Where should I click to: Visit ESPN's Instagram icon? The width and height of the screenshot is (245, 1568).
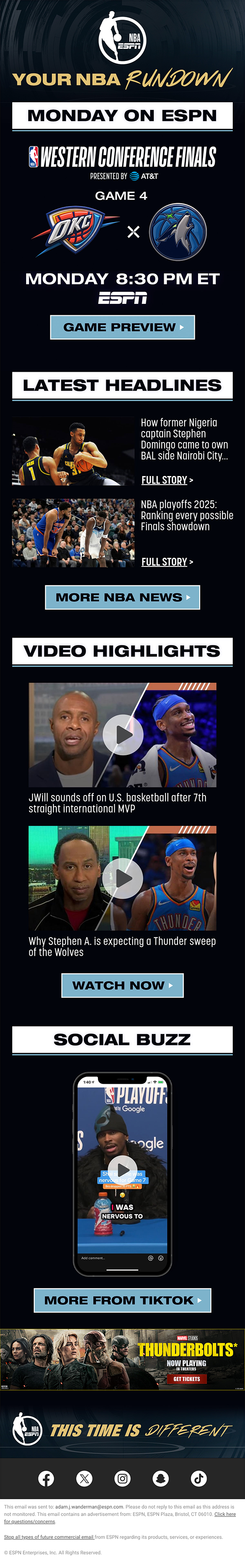(x=123, y=1478)
